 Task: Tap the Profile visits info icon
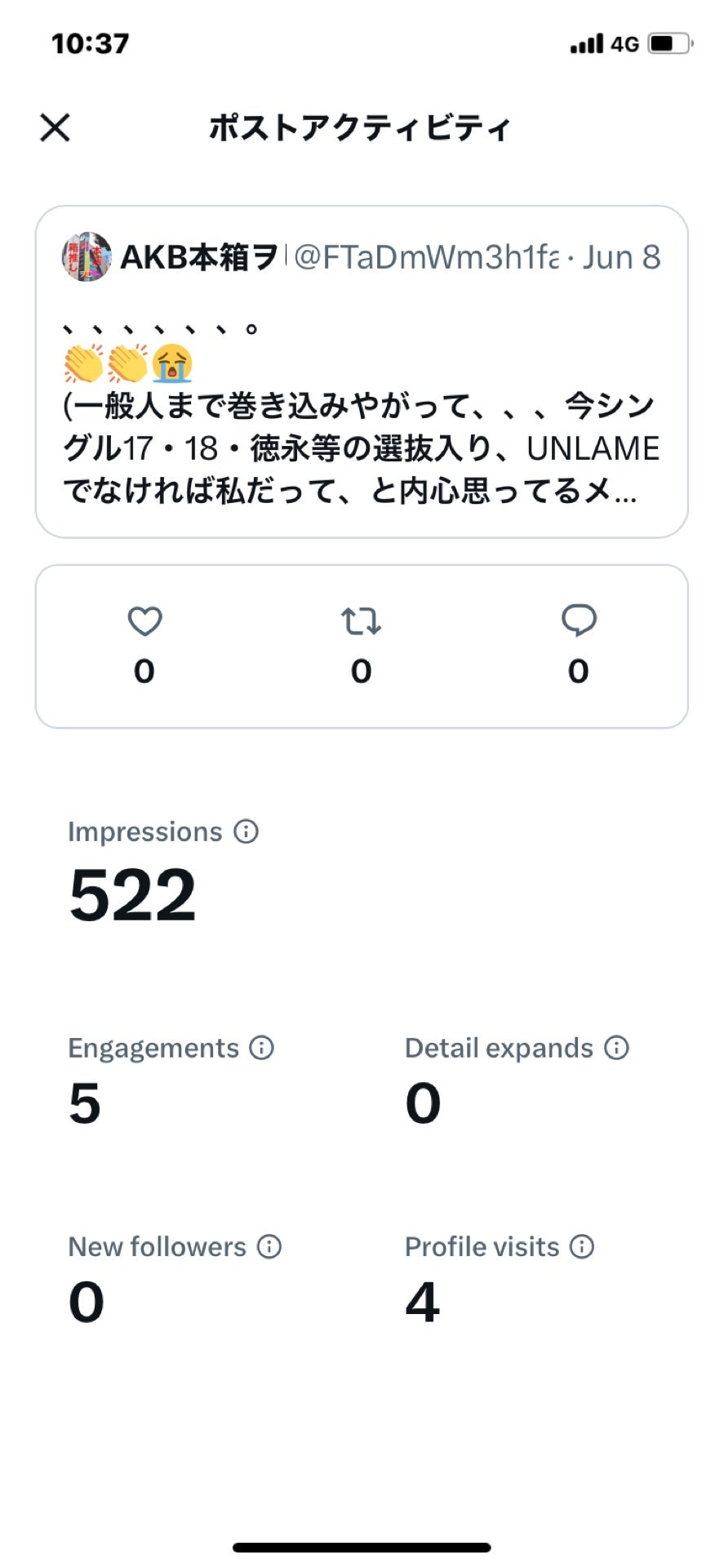coord(582,1247)
